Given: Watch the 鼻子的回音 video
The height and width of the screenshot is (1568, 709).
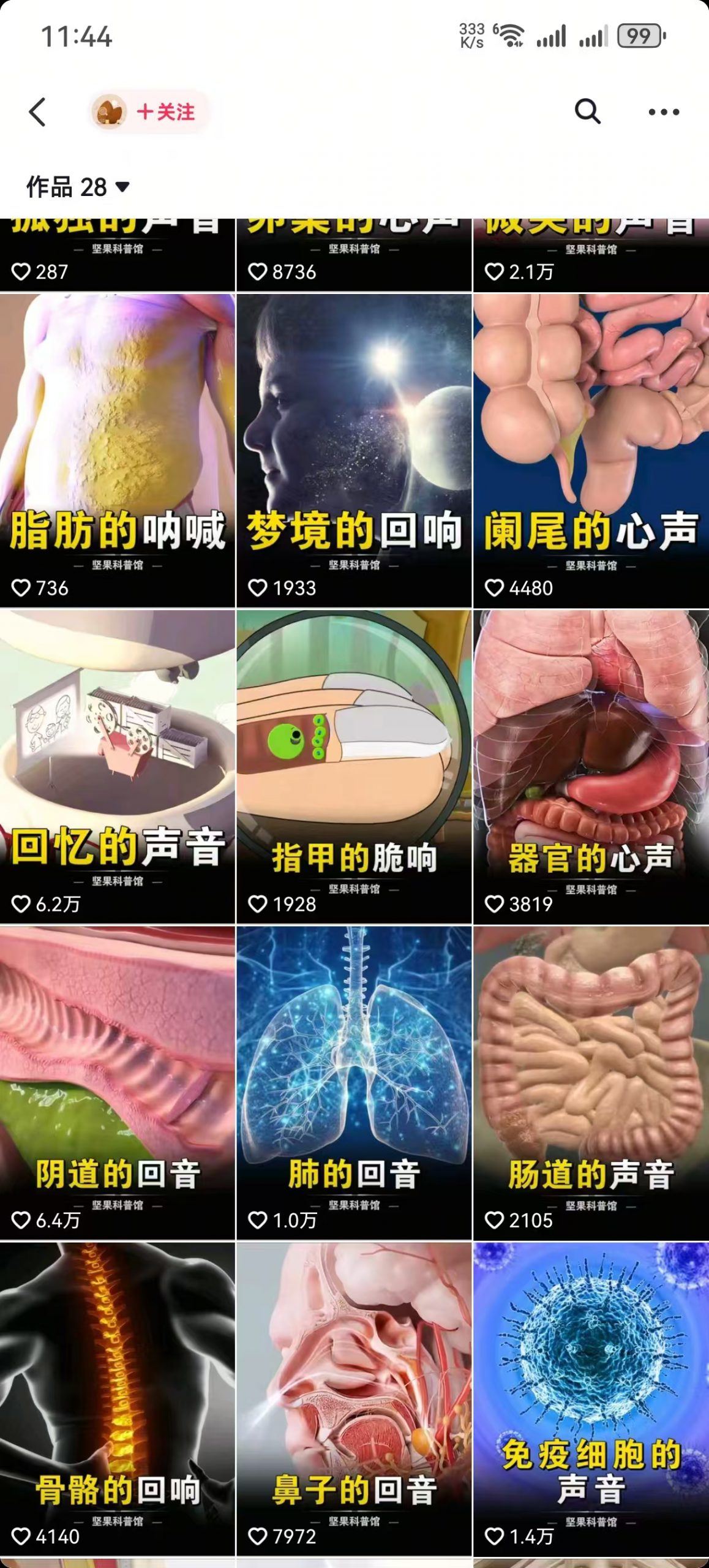Looking at the screenshot, I should 354,1399.
